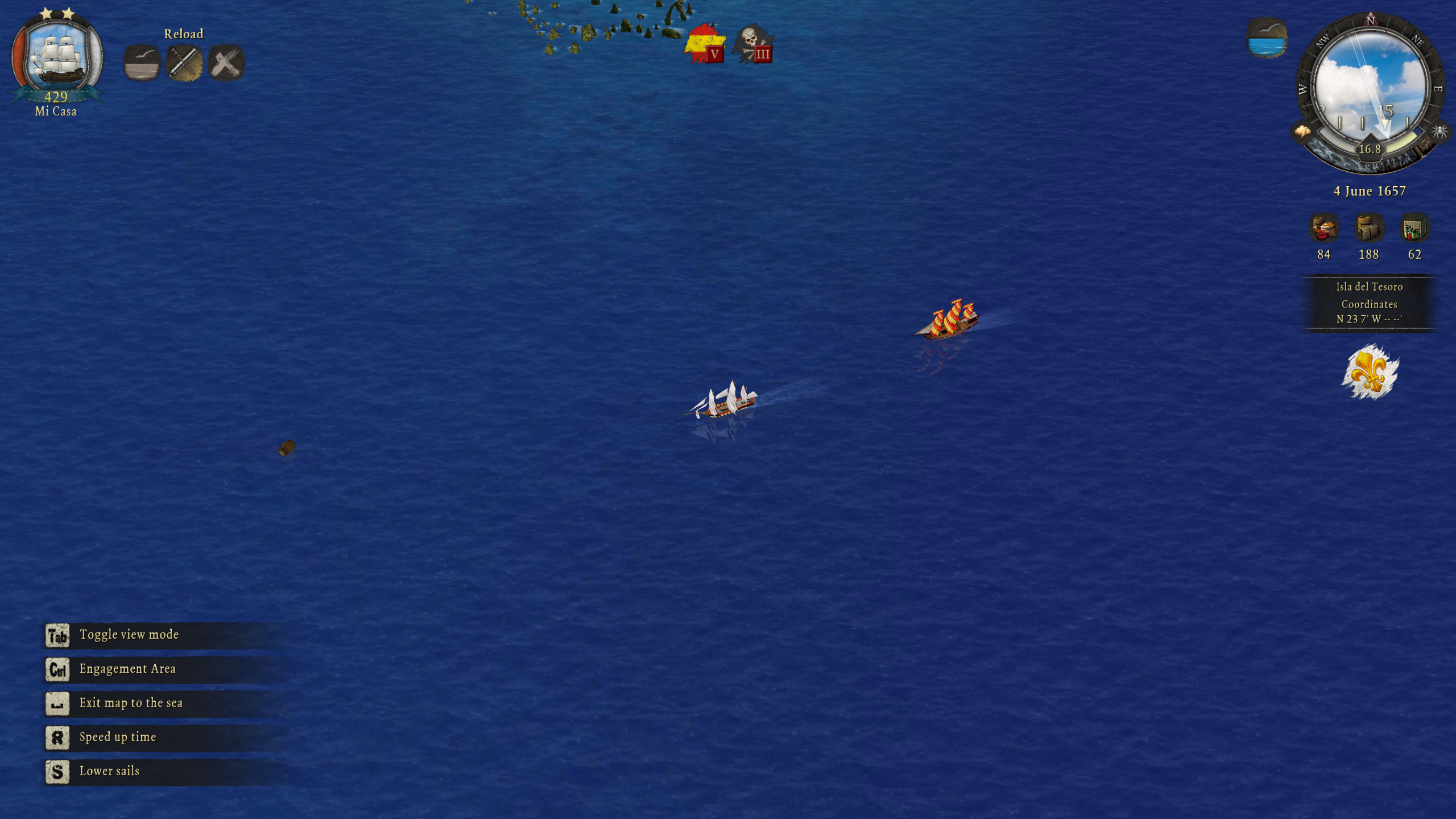This screenshot has width=1456, height=819.
Task: Select the pirate skull encounter icon
Action: (753, 43)
